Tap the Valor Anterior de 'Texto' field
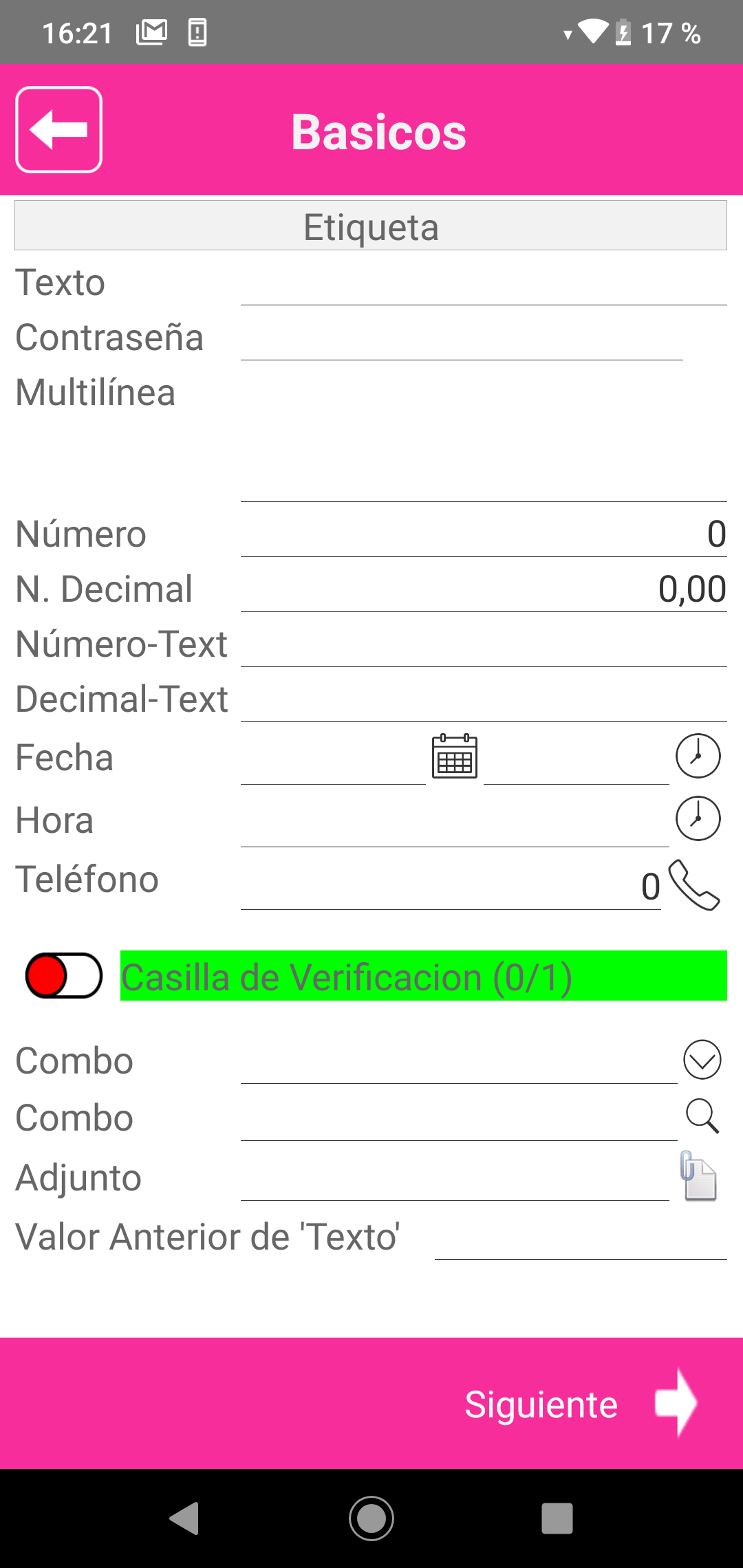Viewport: 743px width, 1568px height. 581,1237
